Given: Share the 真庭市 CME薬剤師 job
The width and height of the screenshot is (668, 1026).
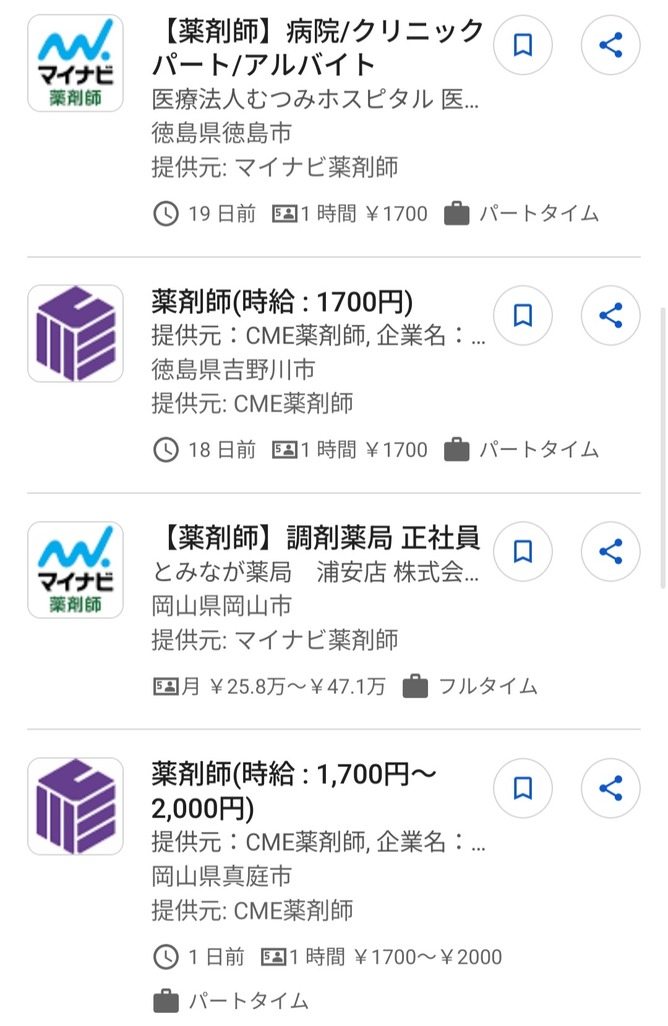Looking at the screenshot, I should point(610,788).
